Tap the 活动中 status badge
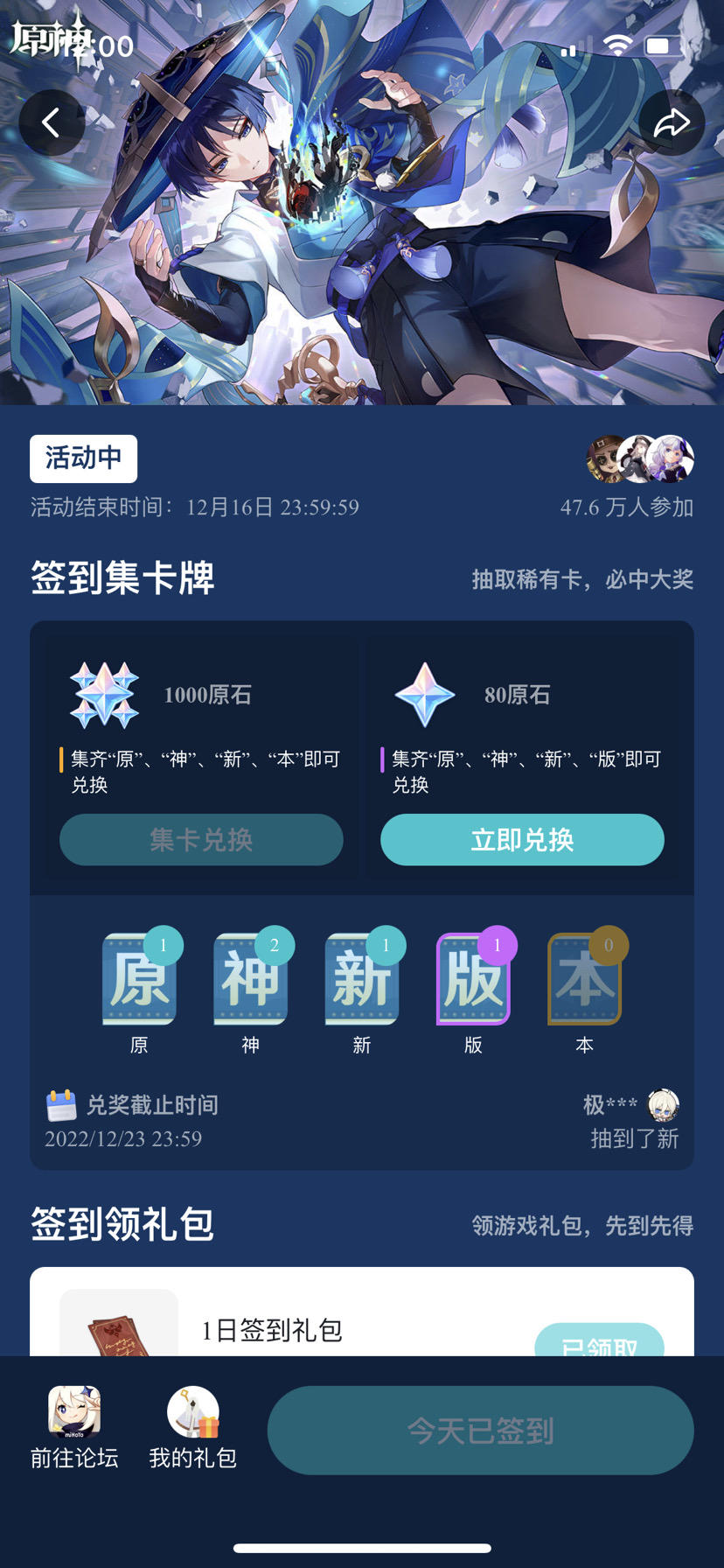The image size is (724, 1568). (x=83, y=458)
